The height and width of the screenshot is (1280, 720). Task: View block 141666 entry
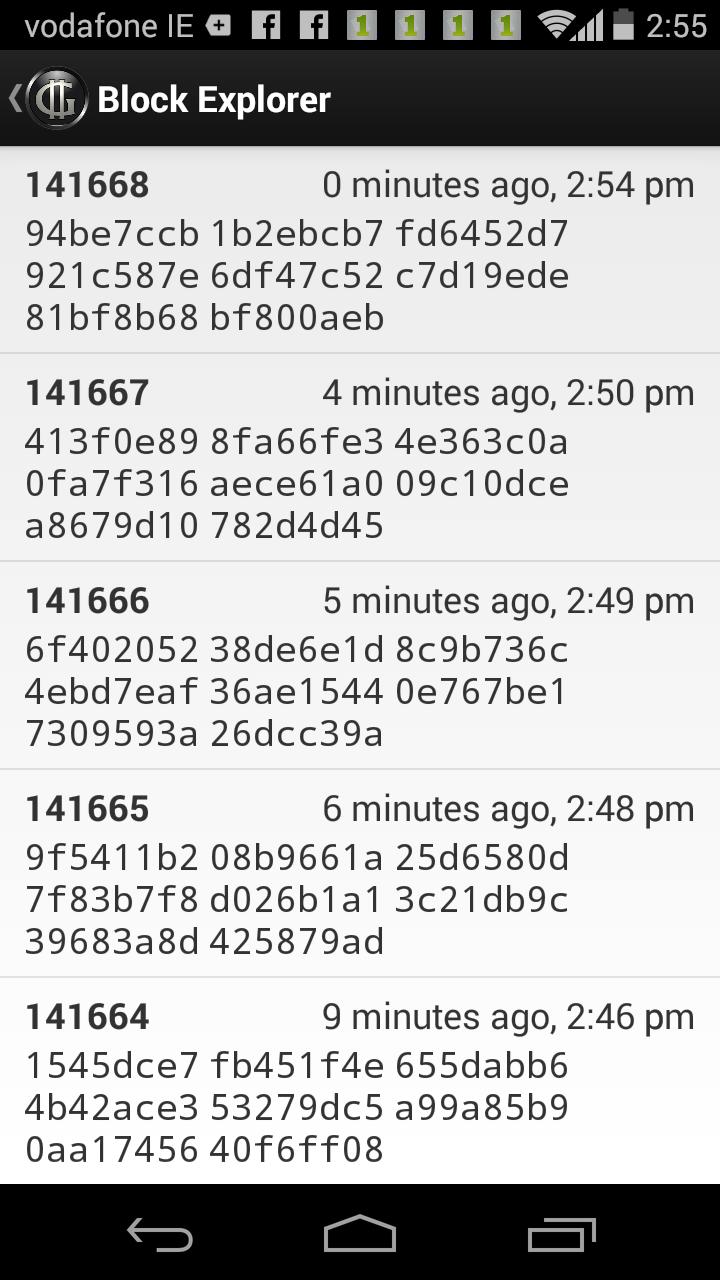tap(360, 666)
